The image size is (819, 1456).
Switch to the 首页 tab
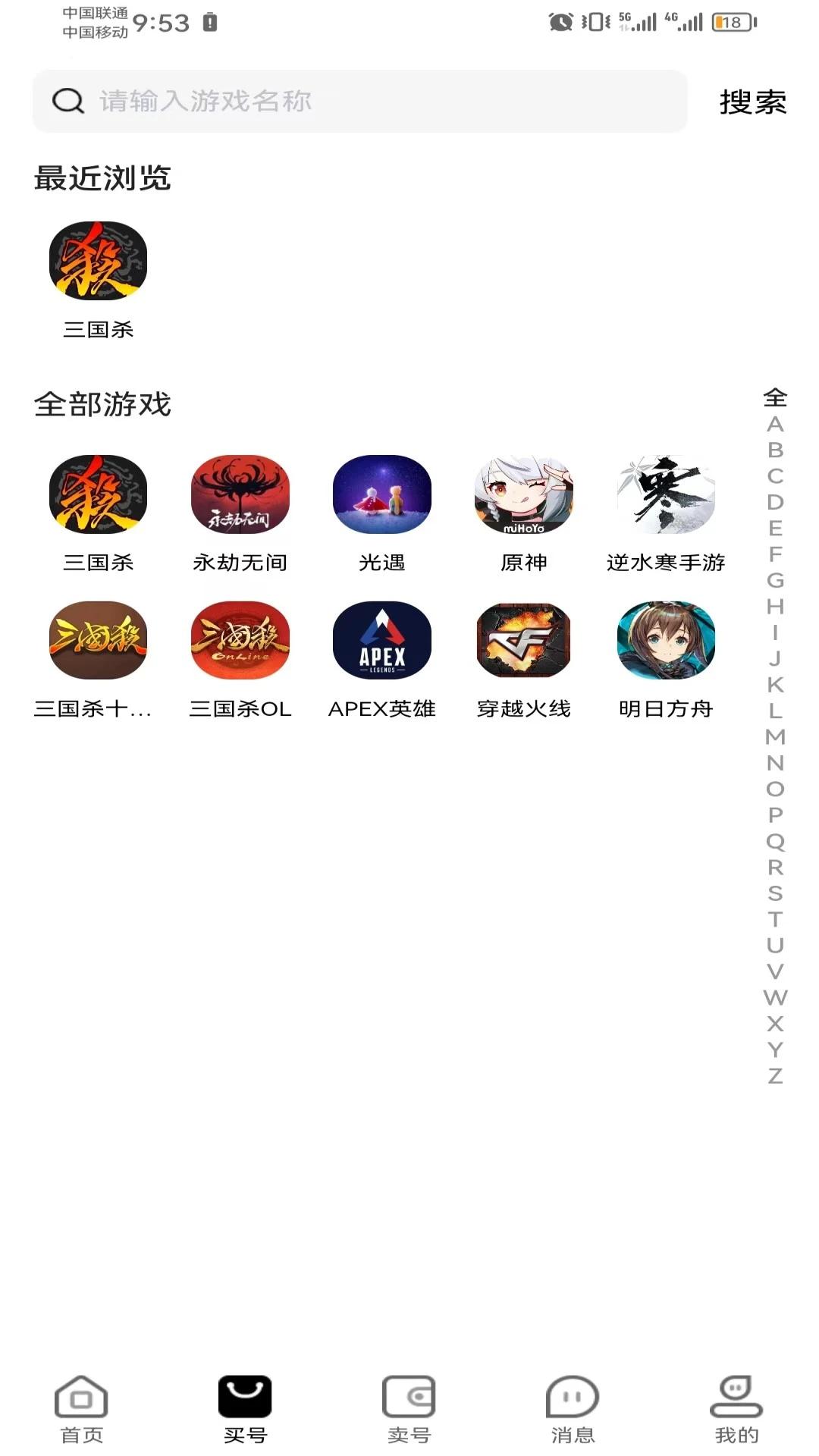click(x=81, y=1409)
